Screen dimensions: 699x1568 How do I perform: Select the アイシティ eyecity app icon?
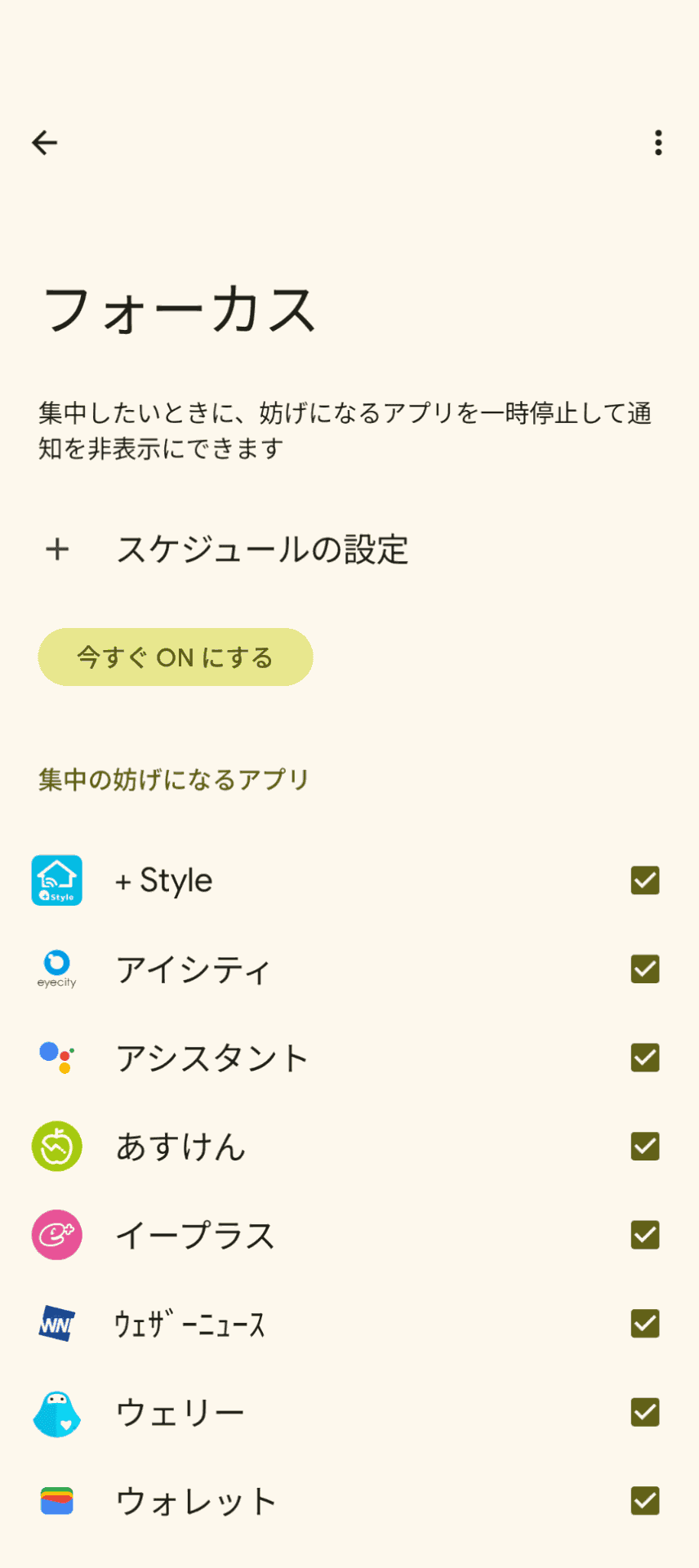coord(56,969)
